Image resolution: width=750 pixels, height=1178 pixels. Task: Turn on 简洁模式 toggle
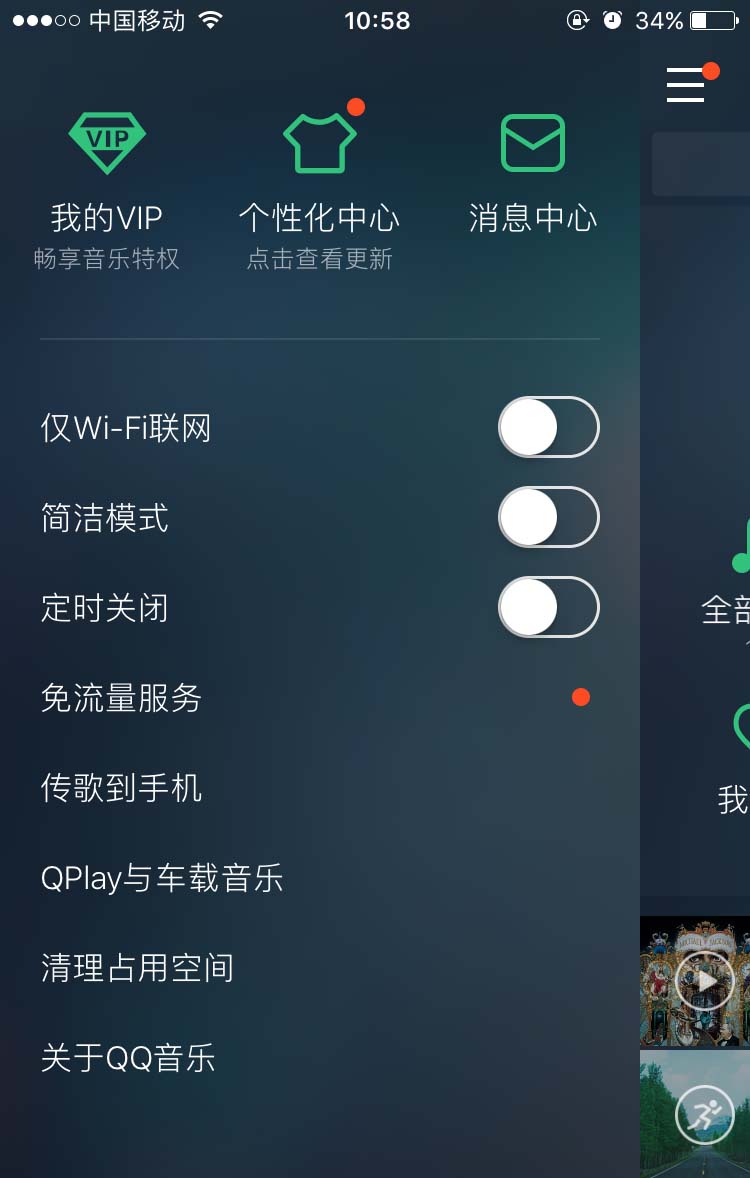tap(548, 518)
